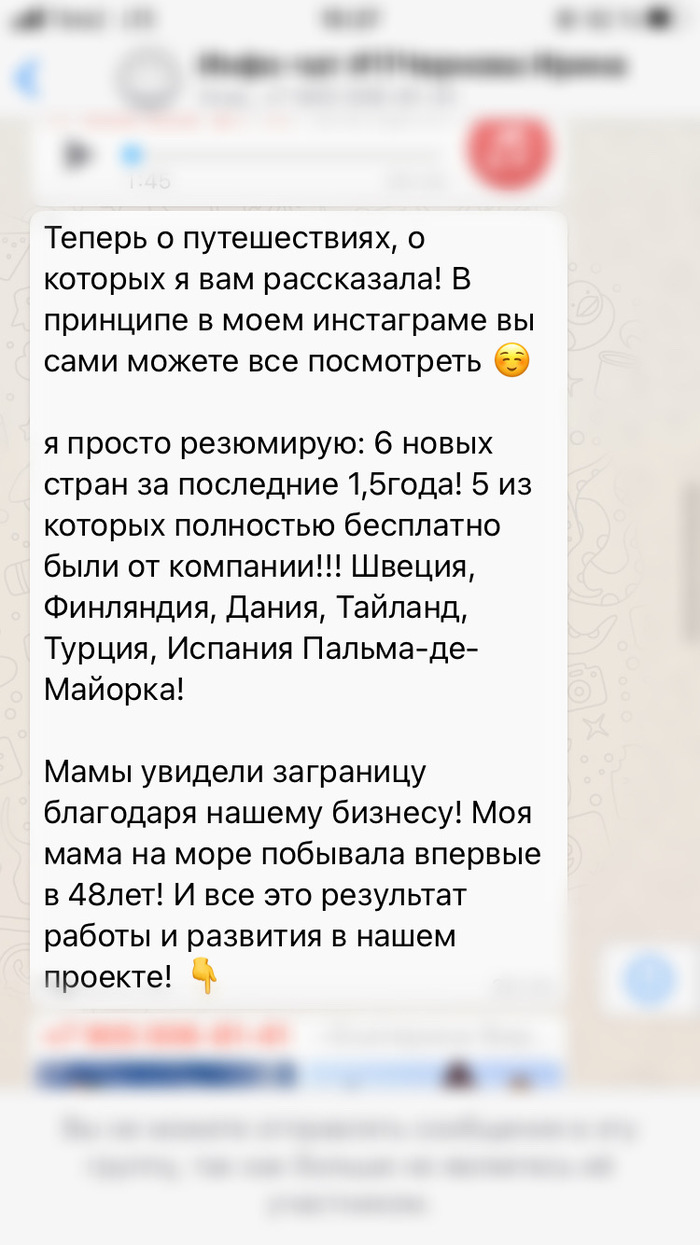700x1245 pixels.
Task: Play the 1:45 voice message
Action: tap(76, 155)
